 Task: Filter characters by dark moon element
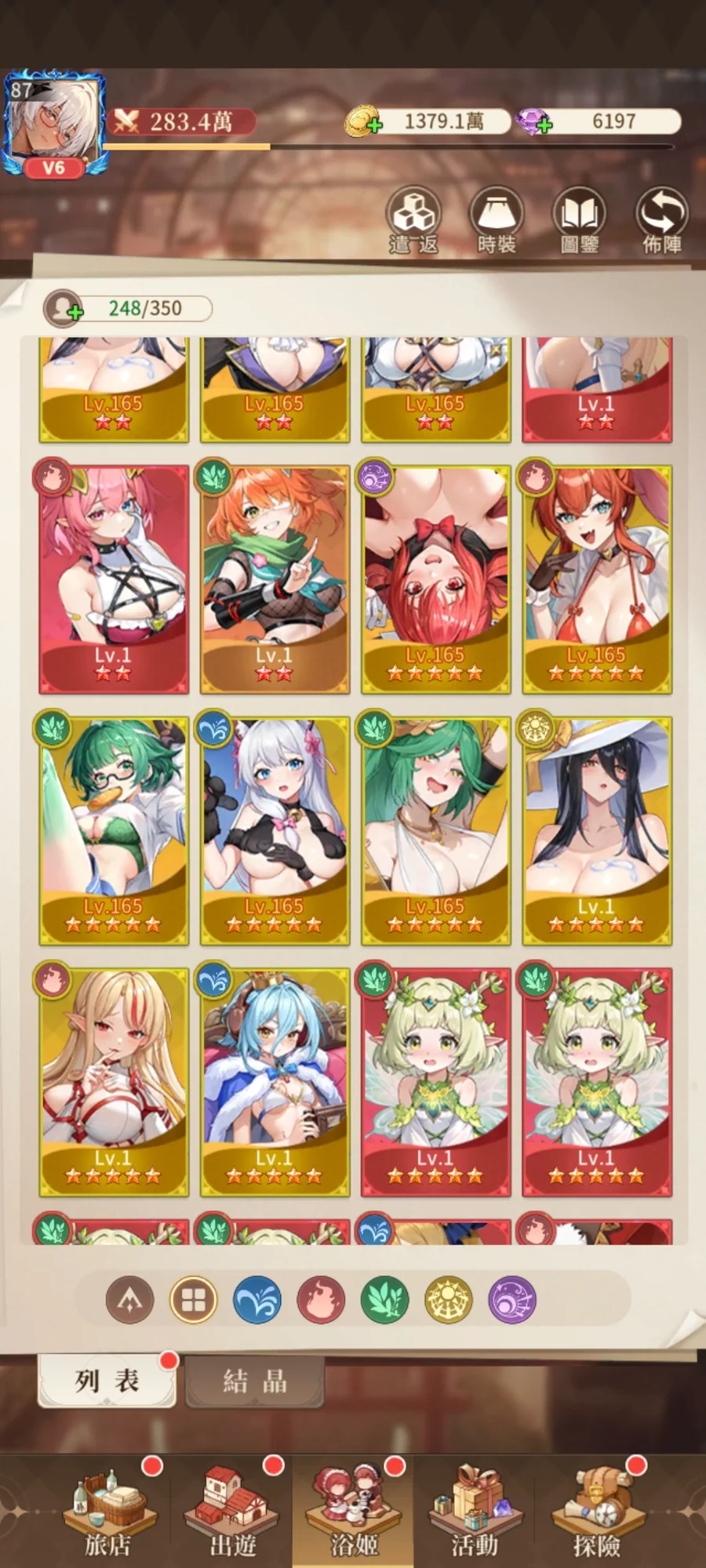click(511, 1300)
